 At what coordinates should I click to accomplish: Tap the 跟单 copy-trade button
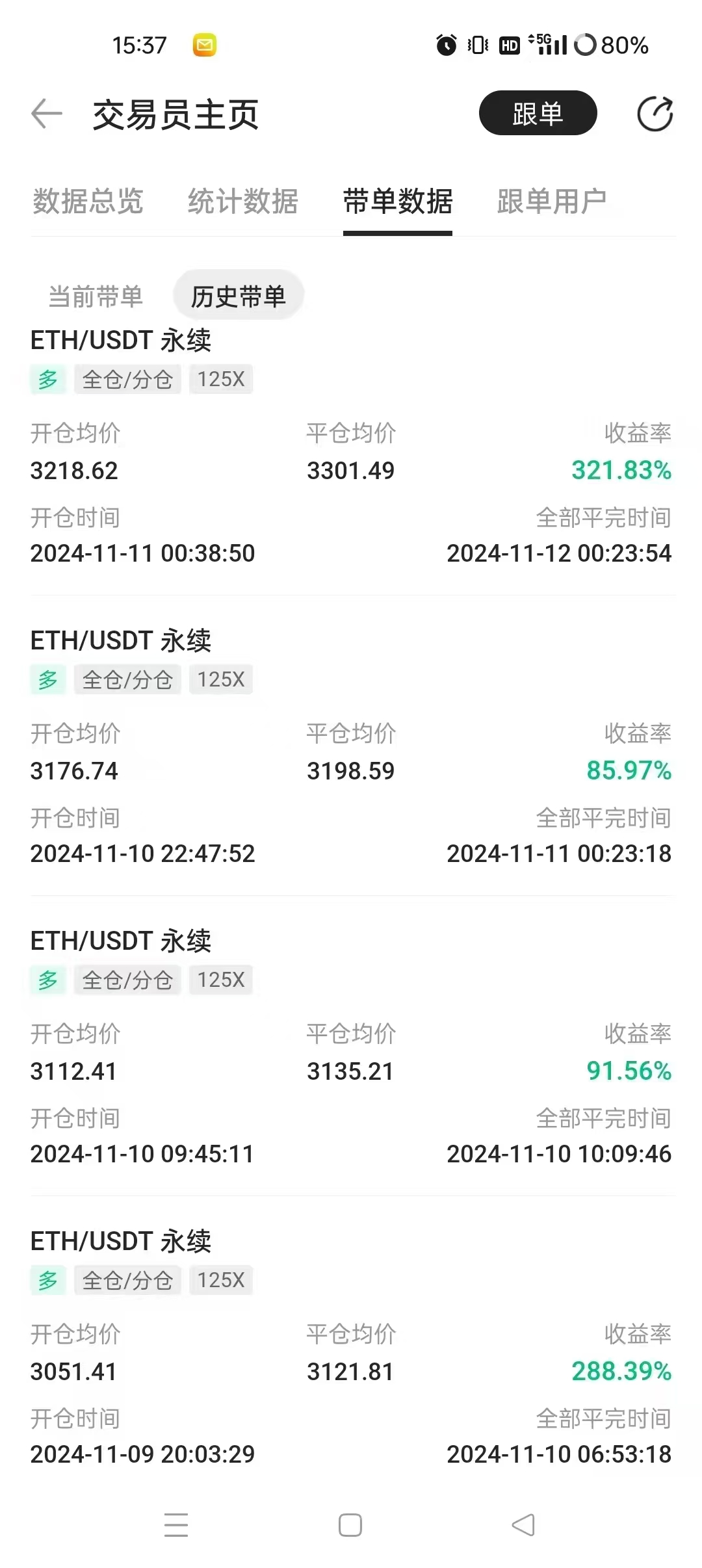(538, 114)
